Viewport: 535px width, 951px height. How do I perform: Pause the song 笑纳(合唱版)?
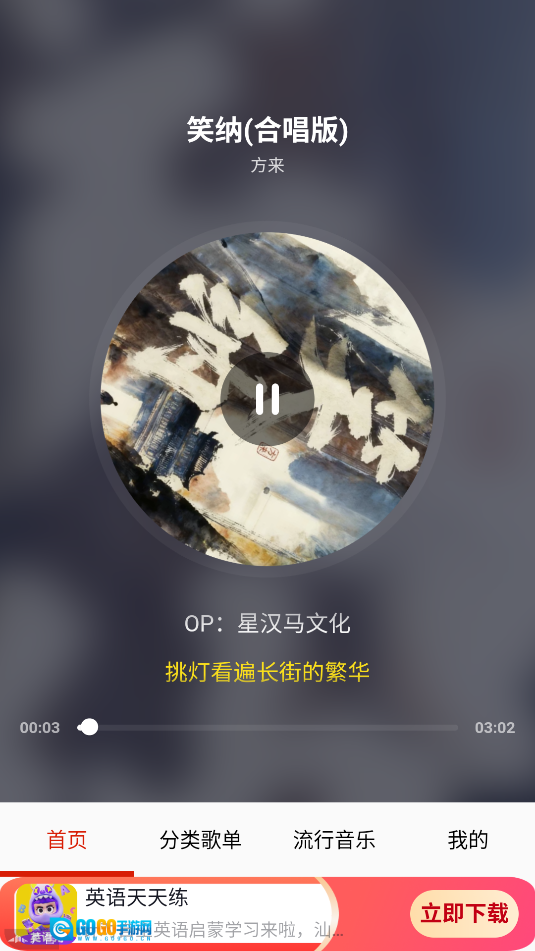[x=267, y=399]
